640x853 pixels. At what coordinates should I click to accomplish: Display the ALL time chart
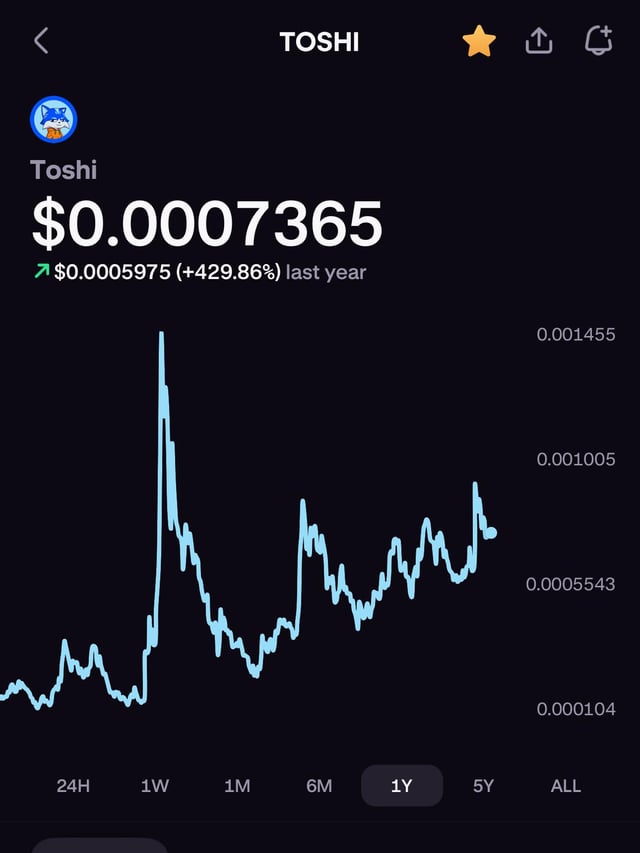tap(565, 786)
